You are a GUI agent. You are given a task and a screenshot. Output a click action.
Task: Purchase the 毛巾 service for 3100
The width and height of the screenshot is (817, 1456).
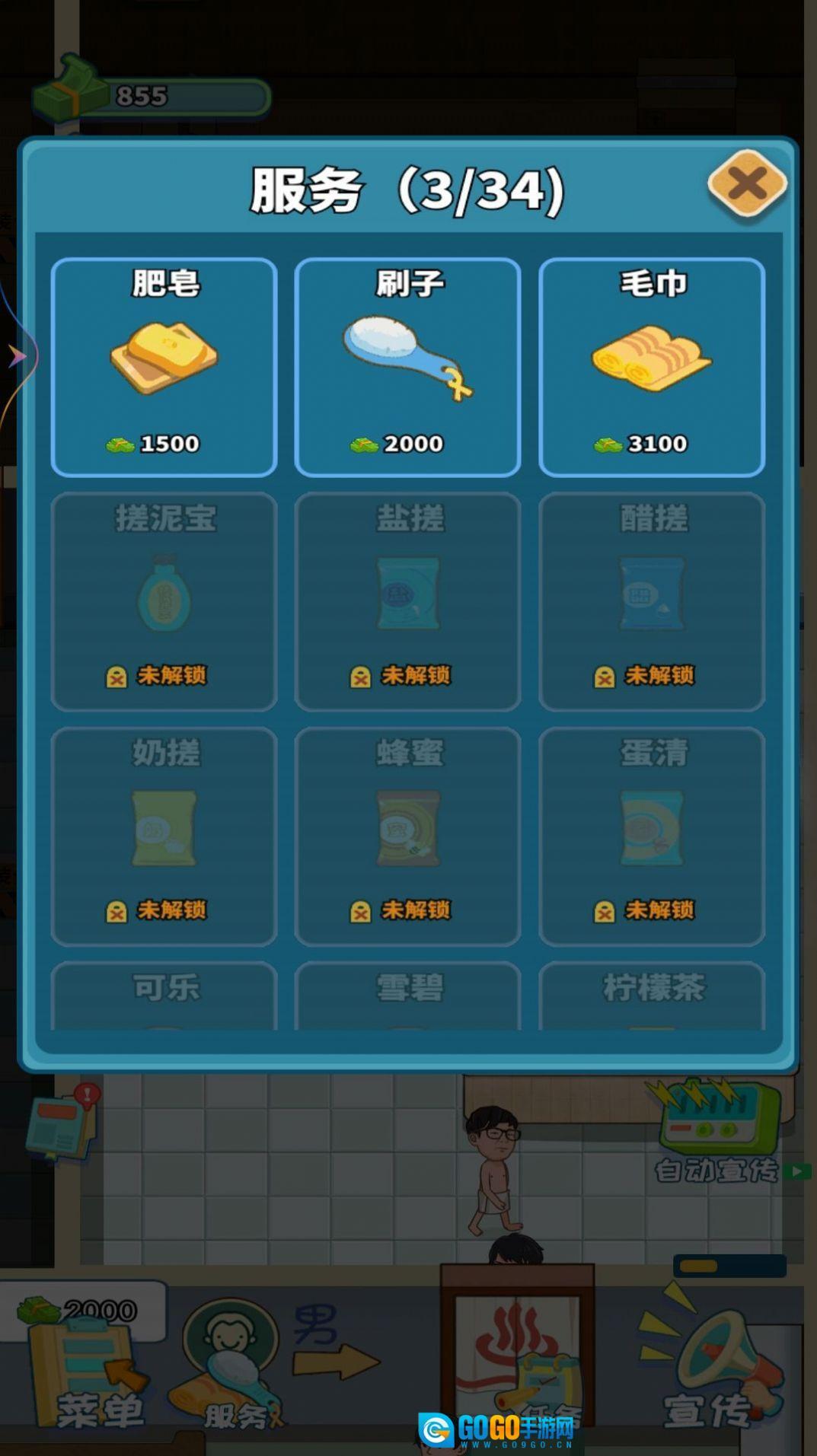pos(652,368)
